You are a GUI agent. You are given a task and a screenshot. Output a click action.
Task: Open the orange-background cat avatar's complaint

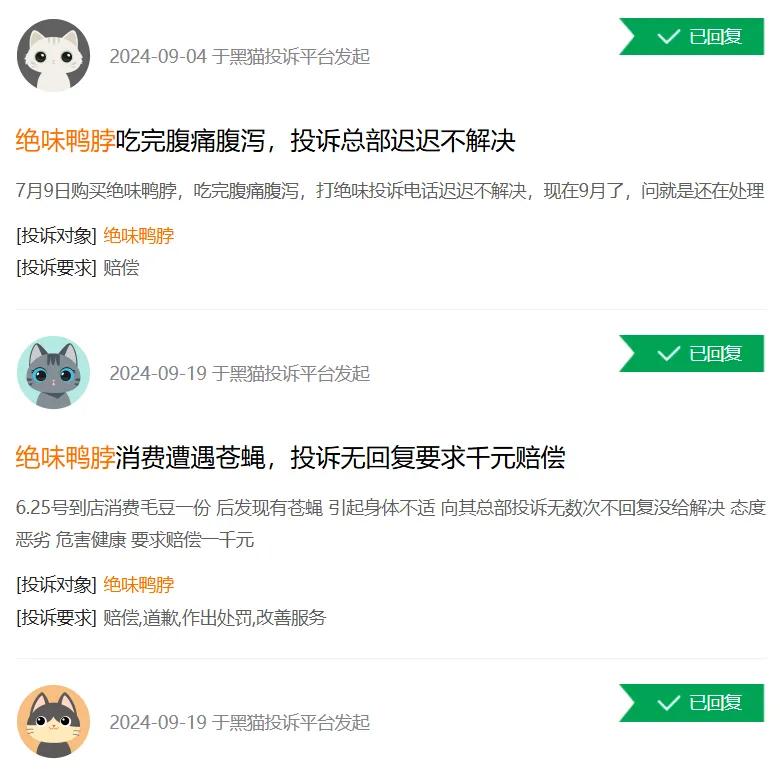(x=54, y=722)
